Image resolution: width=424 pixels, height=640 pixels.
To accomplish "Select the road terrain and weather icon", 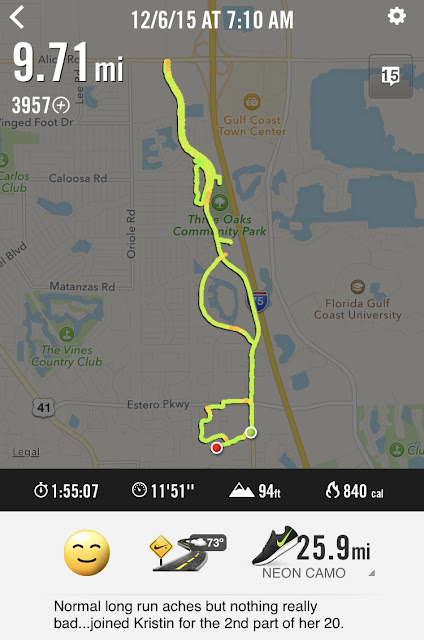I will point(188,552).
